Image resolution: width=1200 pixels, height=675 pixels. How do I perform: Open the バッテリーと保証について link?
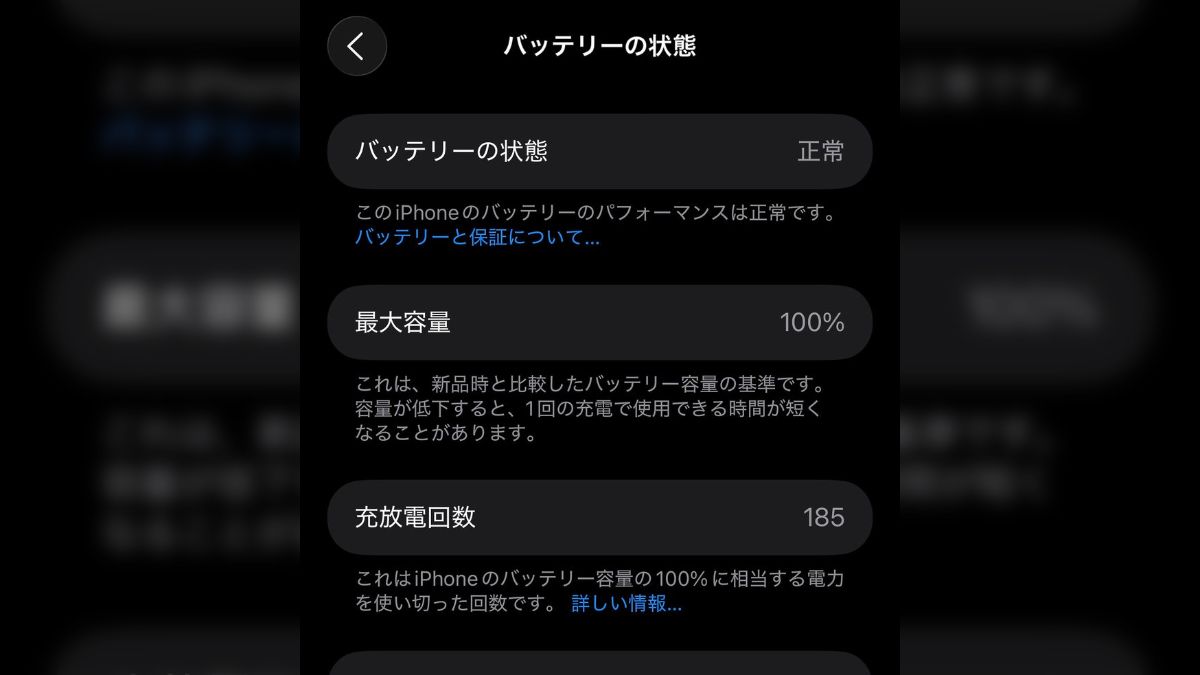477,238
